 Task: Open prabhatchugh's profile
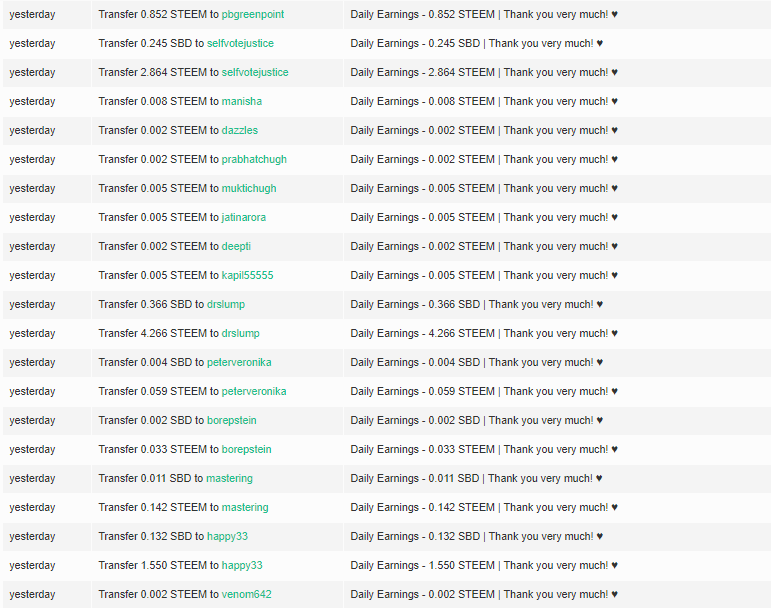[254, 159]
